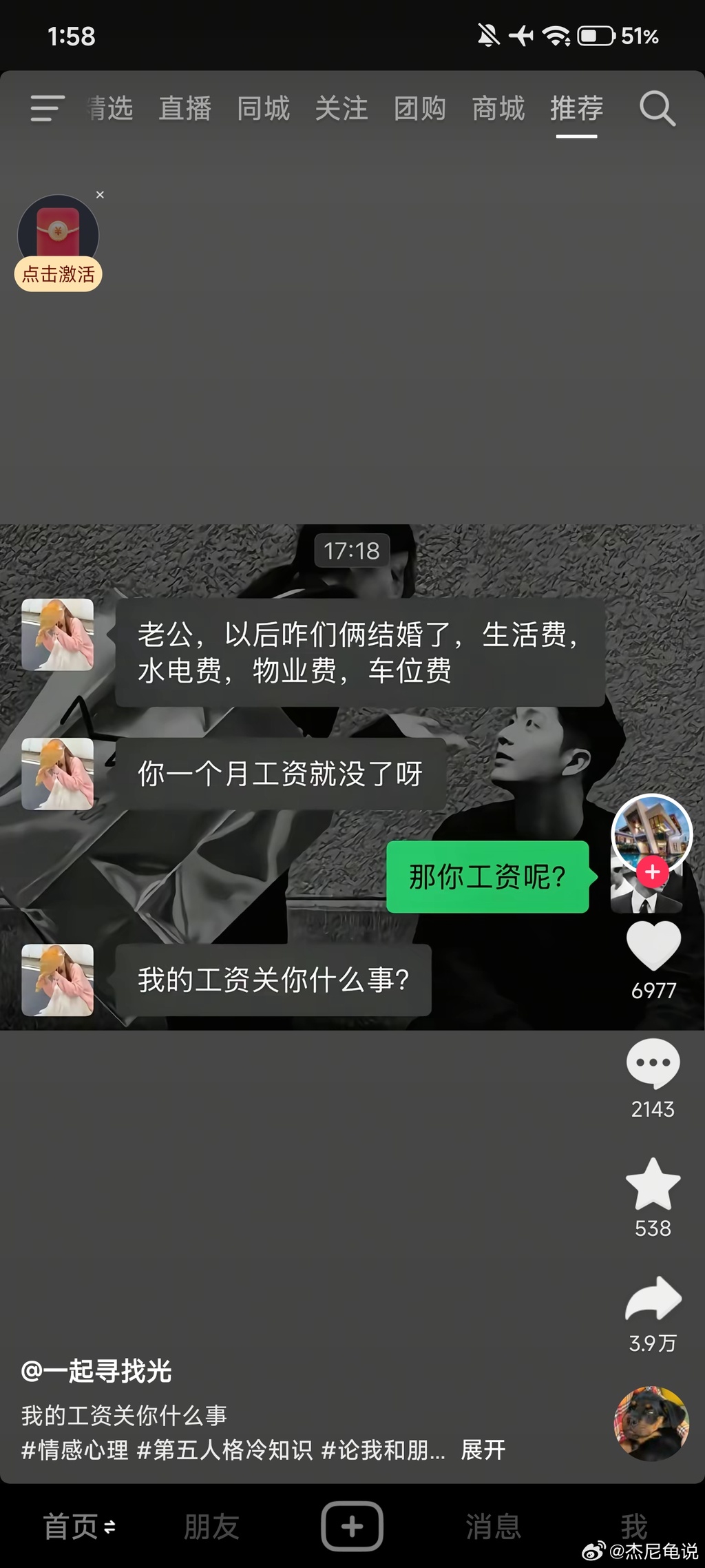705x1568 pixels.
Task: Open the rotating music disc
Action: click(x=651, y=1423)
